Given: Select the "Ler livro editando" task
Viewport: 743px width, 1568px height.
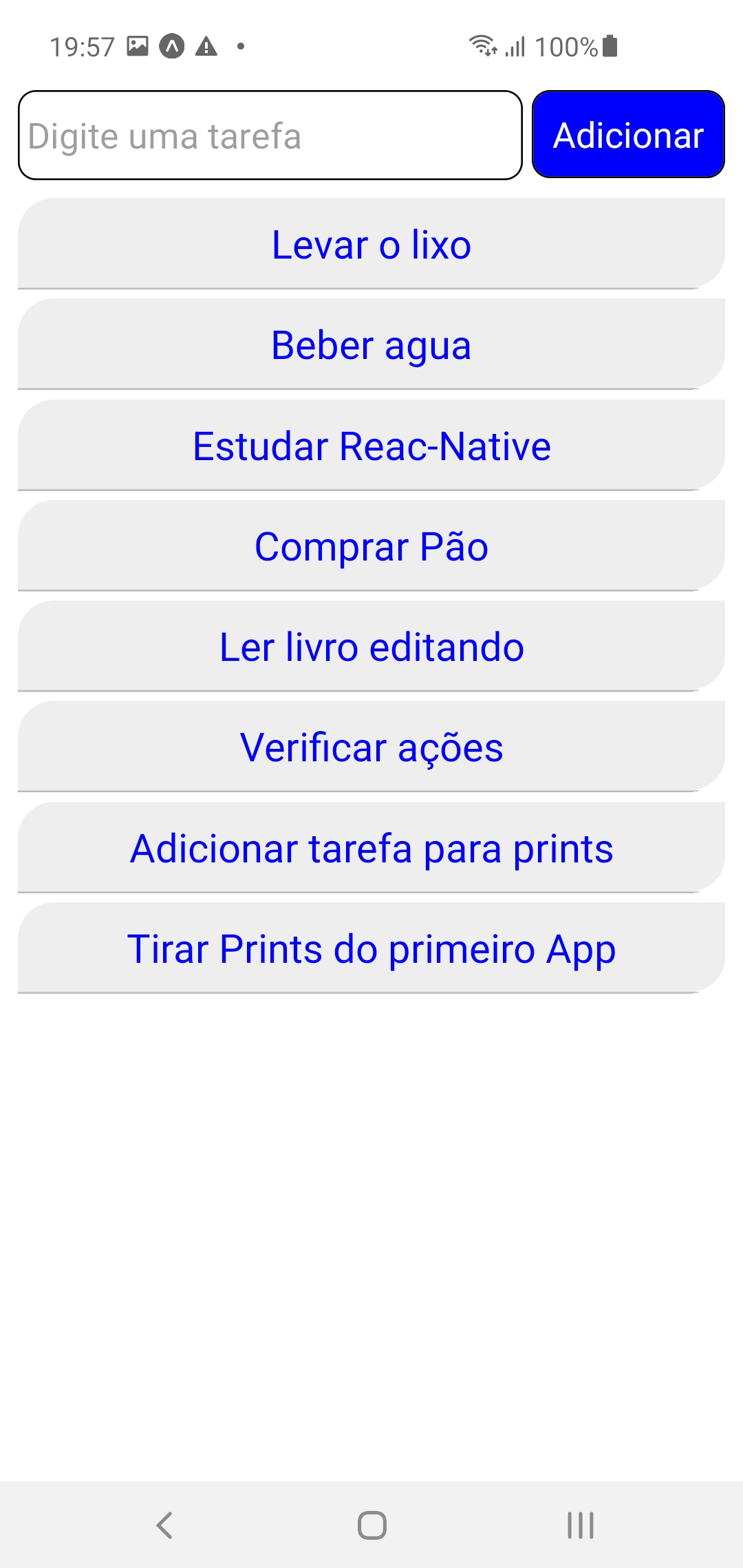Looking at the screenshot, I should tap(371, 646).
